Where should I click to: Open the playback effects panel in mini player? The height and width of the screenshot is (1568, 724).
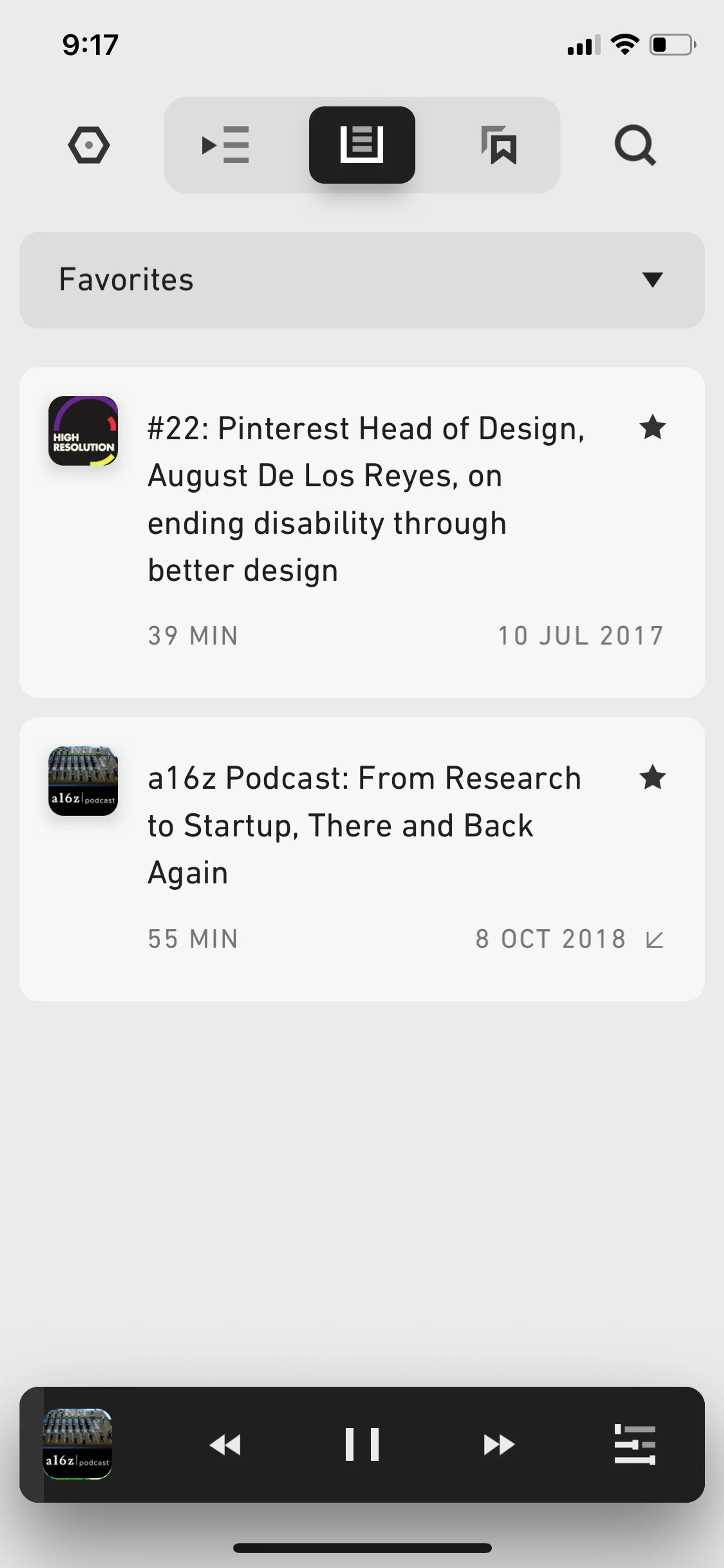click(x=637, y=1443)
